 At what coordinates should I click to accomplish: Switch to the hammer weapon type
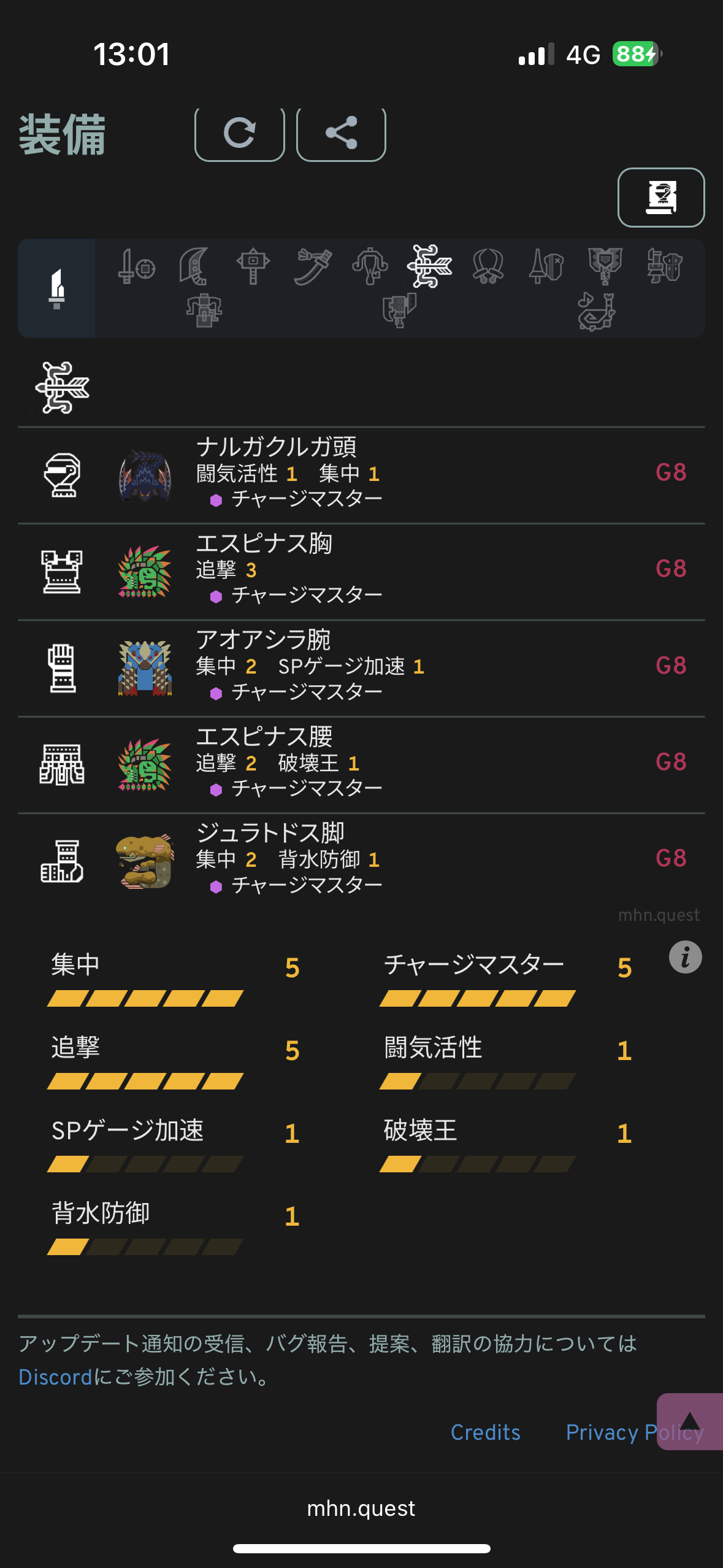pos(253,267)
